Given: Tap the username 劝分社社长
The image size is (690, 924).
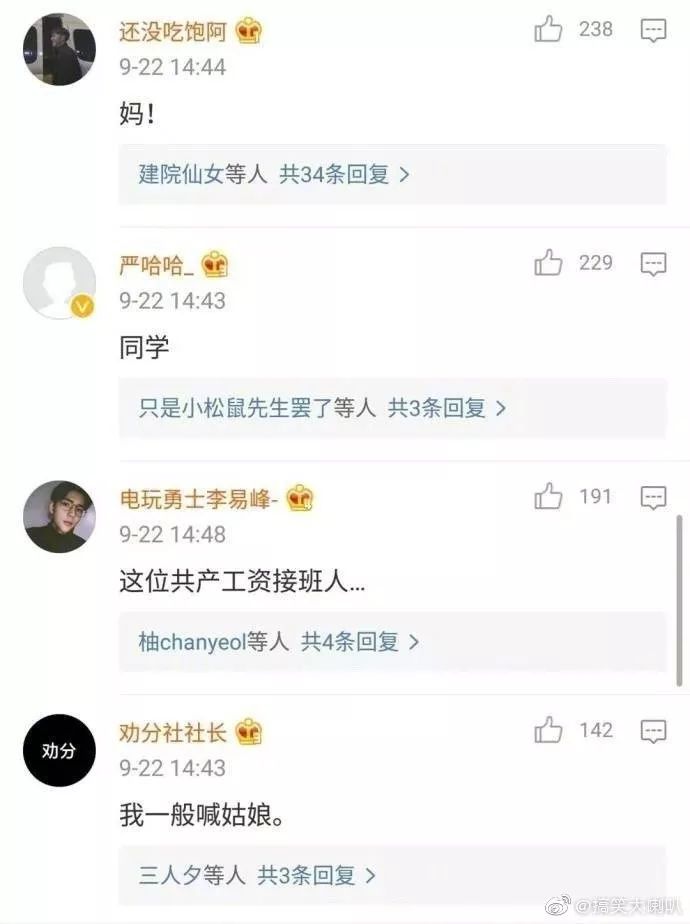Looking at the screenshot, I should 173,731.
